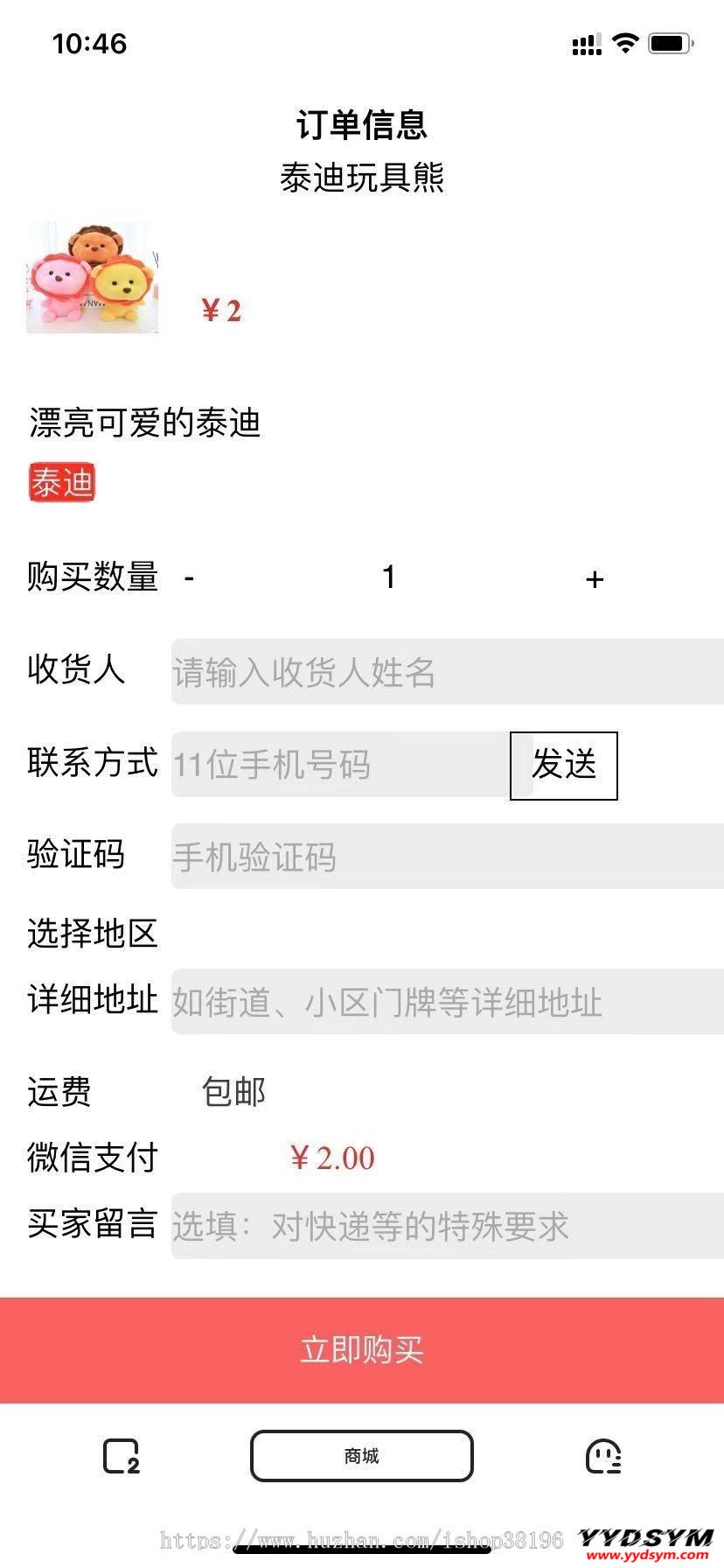The width and height of the screenshot is (724, 1568).
Task: Tap the 详细地址 address field
Action: pyautogui.click(x=446, y=1002)
